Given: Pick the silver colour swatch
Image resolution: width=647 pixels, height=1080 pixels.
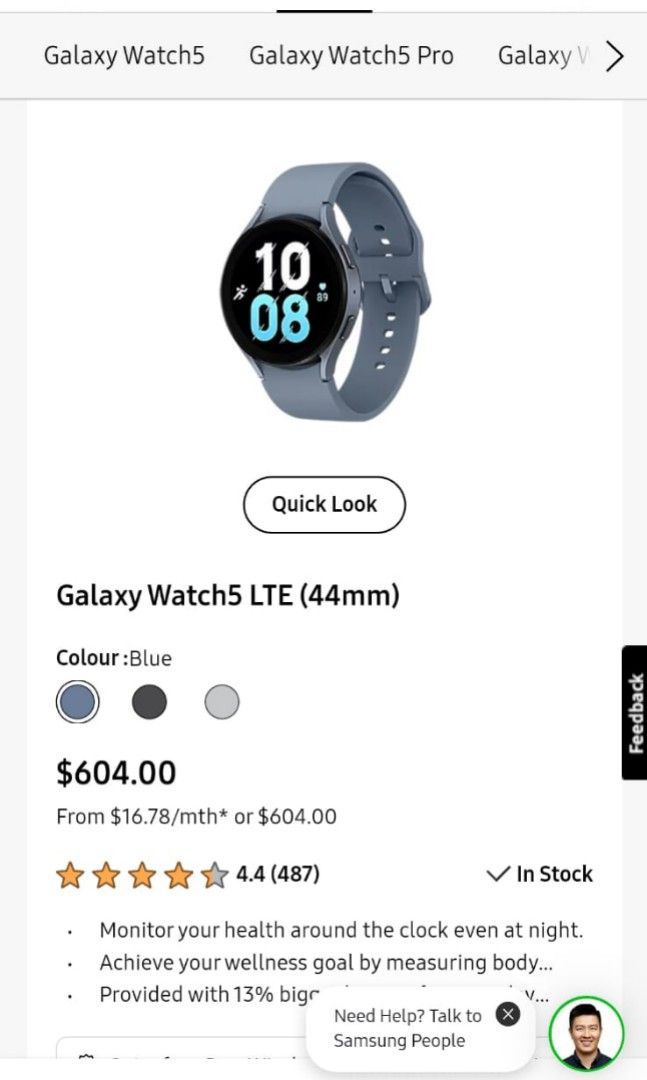Looking at the screenshot, I should pos(222,702).
